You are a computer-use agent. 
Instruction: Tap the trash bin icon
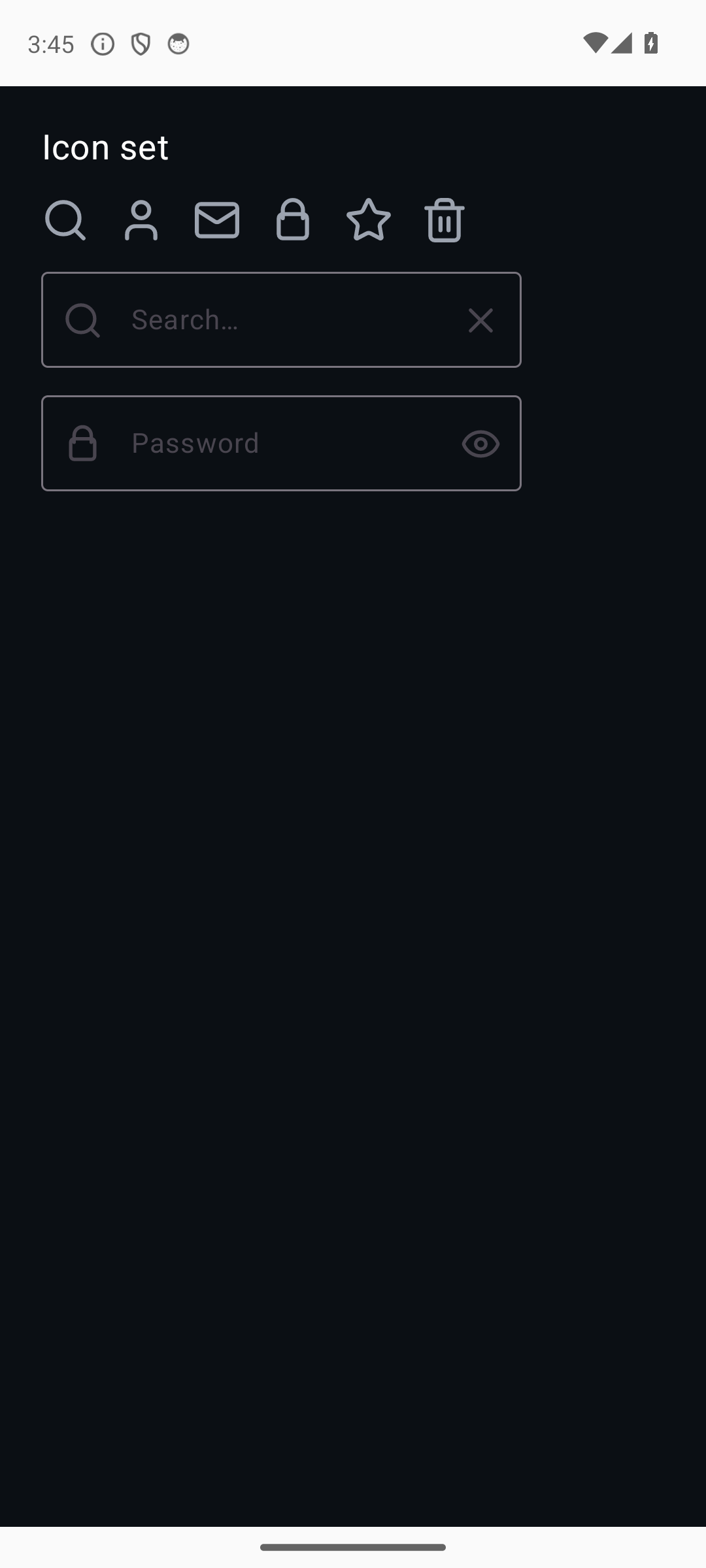(445, 220)
